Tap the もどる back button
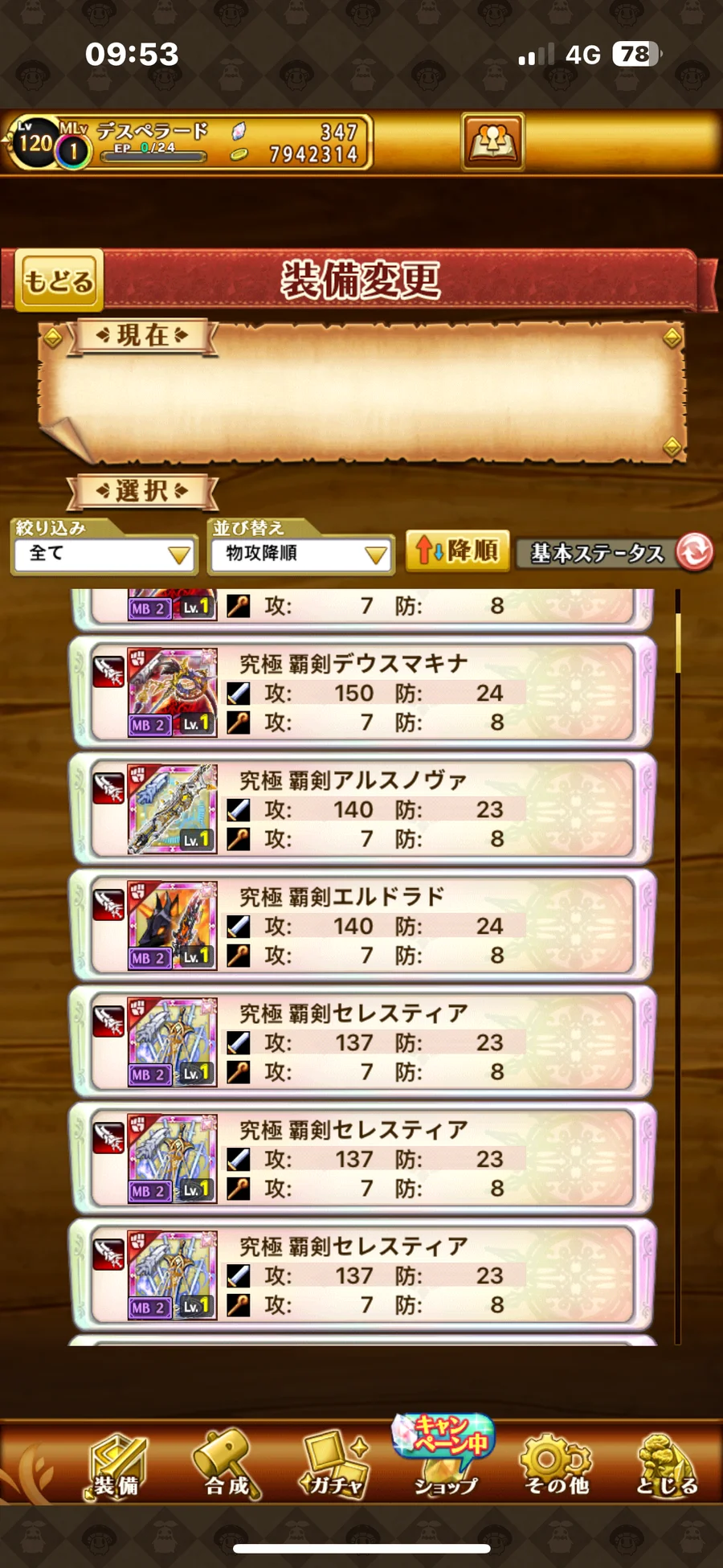Viewport: 723px width, 1568px height. (59, 280)
